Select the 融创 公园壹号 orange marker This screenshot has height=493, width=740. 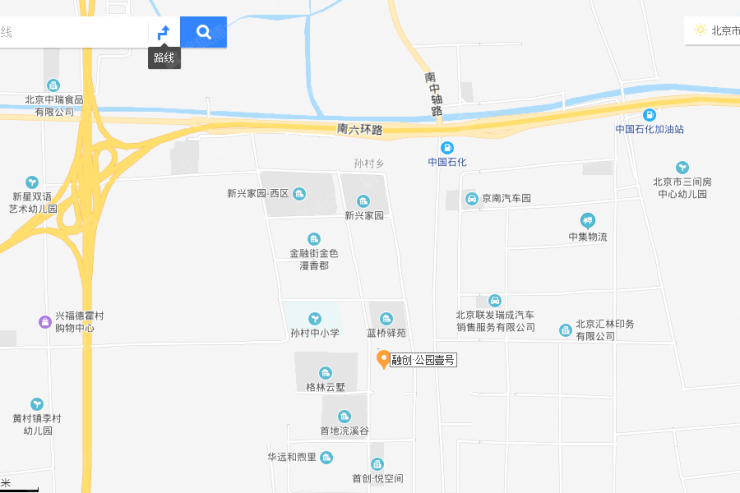383,359
